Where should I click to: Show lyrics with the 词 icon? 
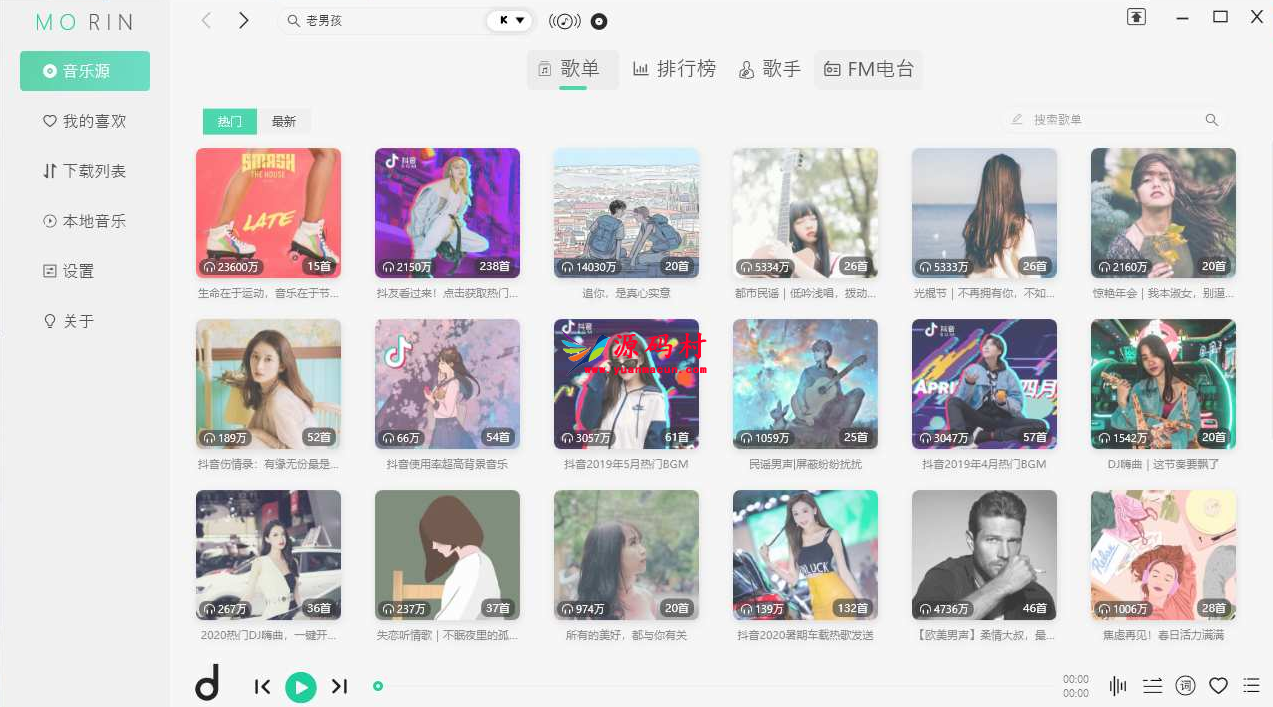[1185, 686]
